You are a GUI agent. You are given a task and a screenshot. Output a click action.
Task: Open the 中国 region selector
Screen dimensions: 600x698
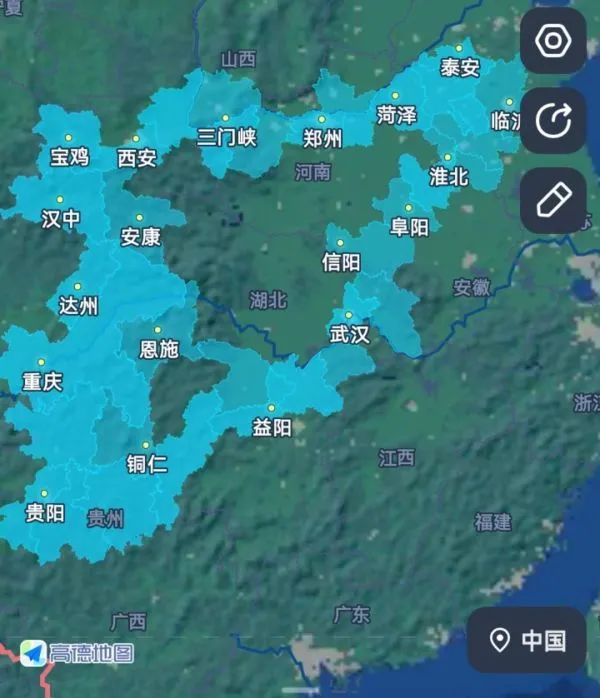[527, 640]
